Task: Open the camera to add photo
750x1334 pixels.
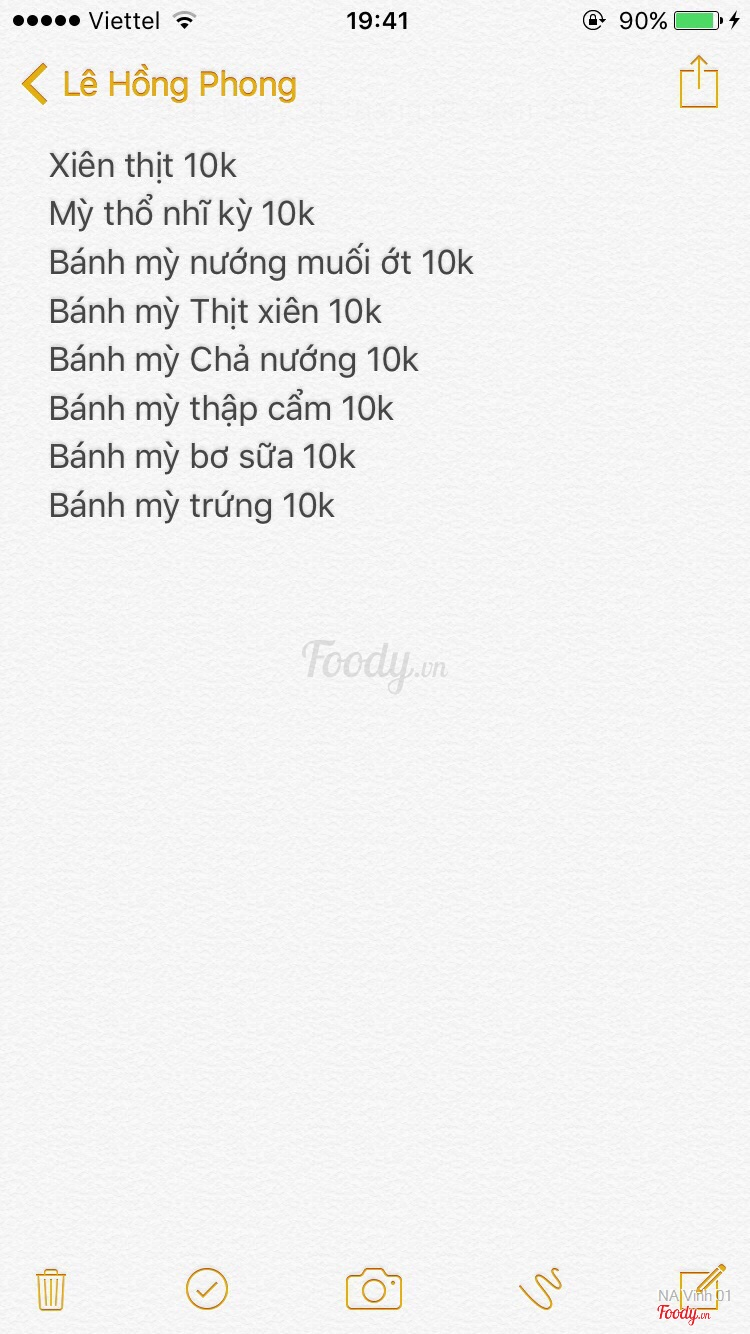Action: coord(374,1288)
